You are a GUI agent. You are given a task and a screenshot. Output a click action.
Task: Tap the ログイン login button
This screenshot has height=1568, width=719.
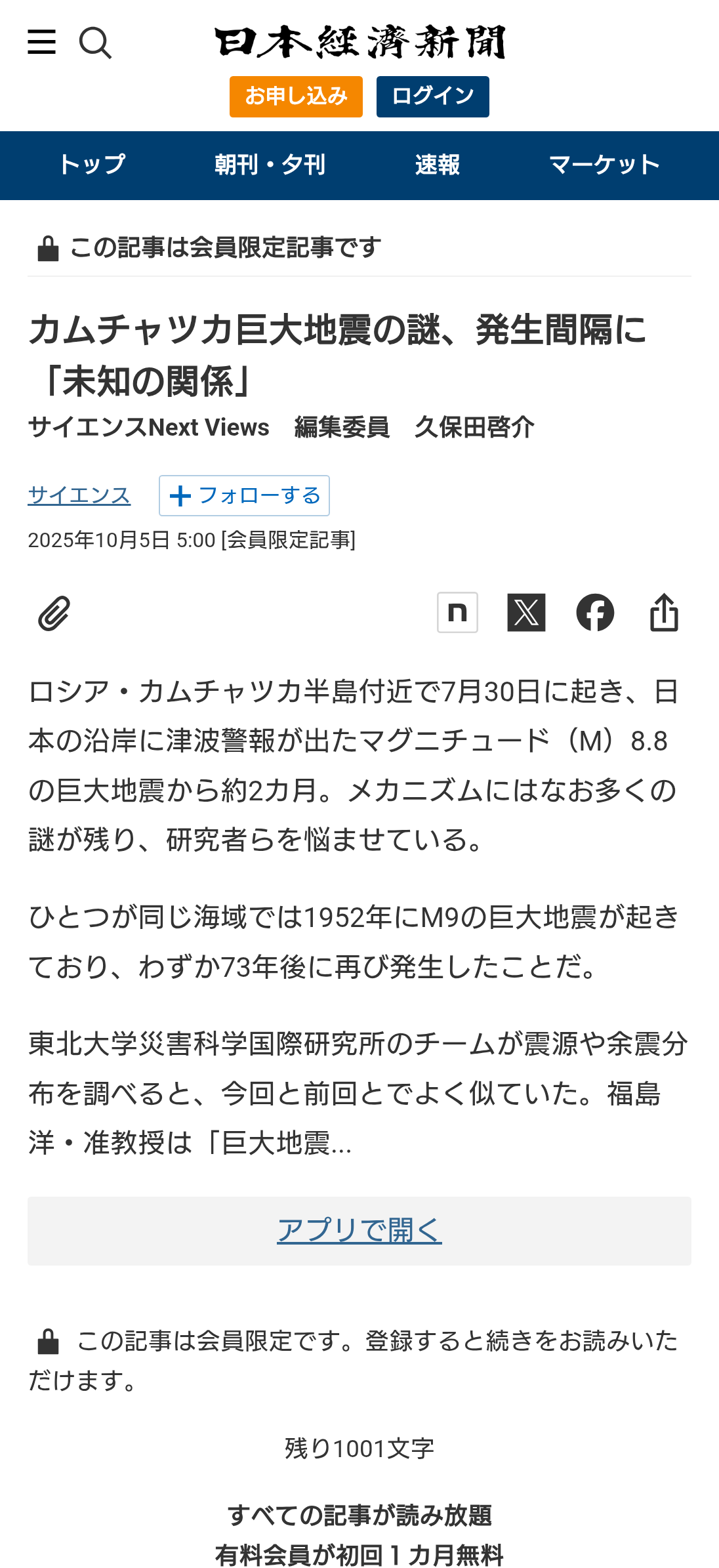click(x=432, y=96)
